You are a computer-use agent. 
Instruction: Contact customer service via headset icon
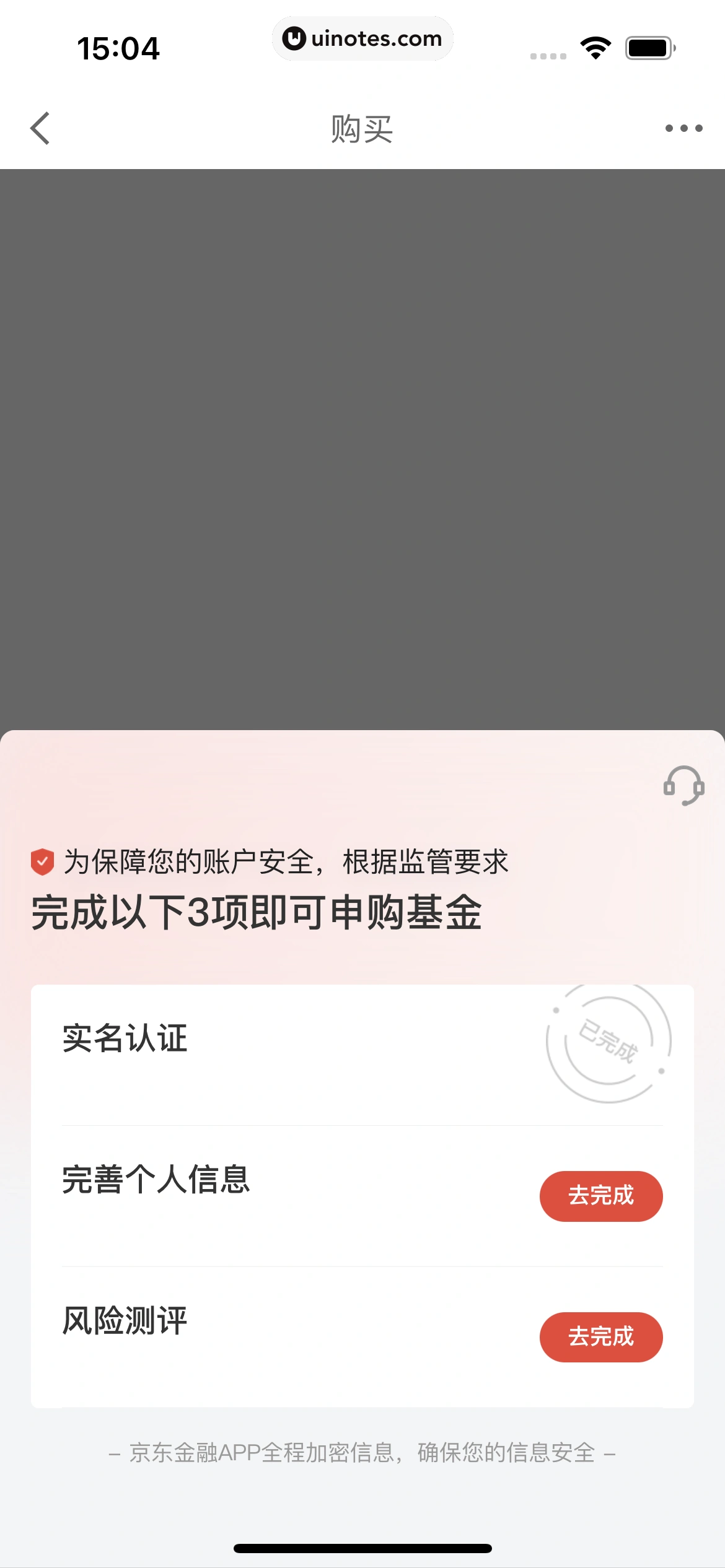point(683,785)
